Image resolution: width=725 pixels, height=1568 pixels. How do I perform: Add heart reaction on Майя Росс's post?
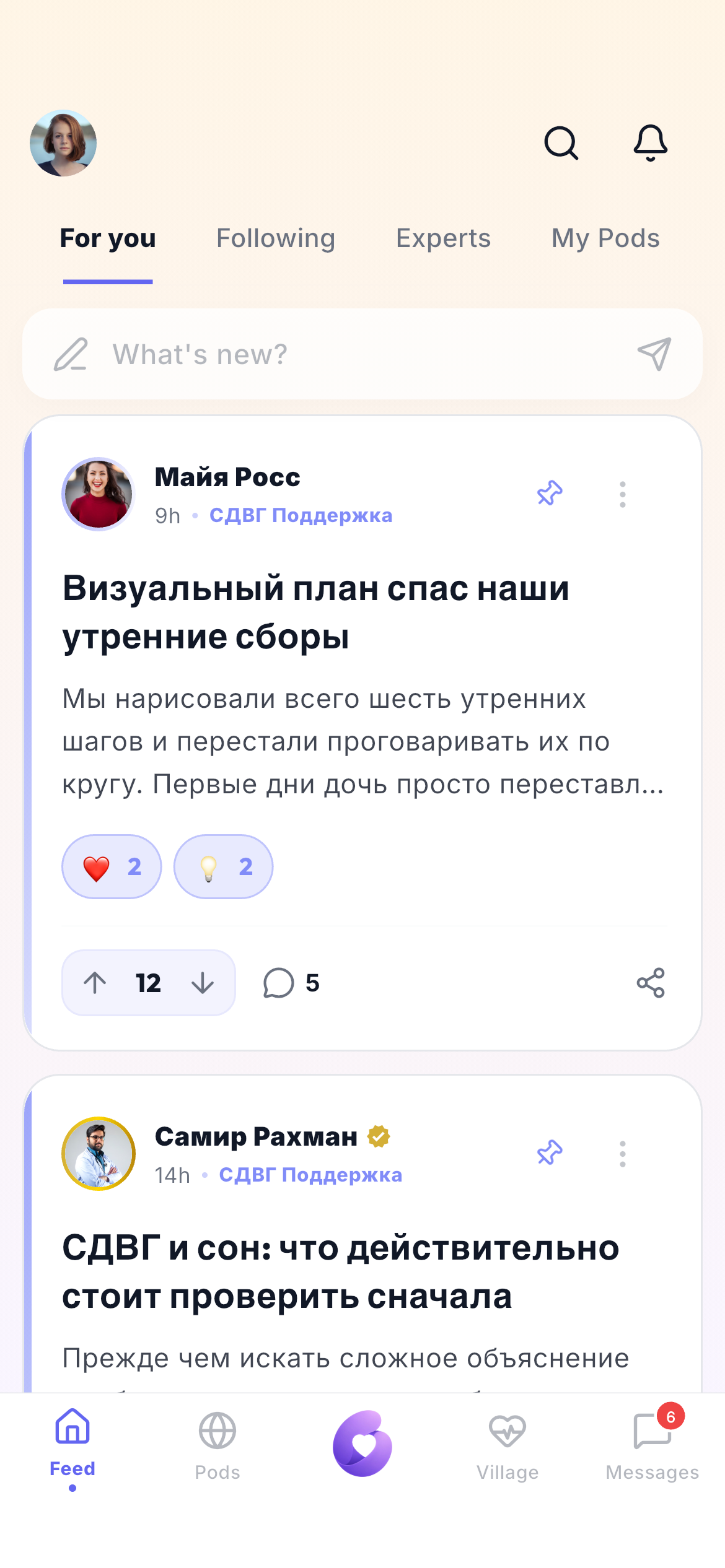pyautogui.click(x=112, y=866)
